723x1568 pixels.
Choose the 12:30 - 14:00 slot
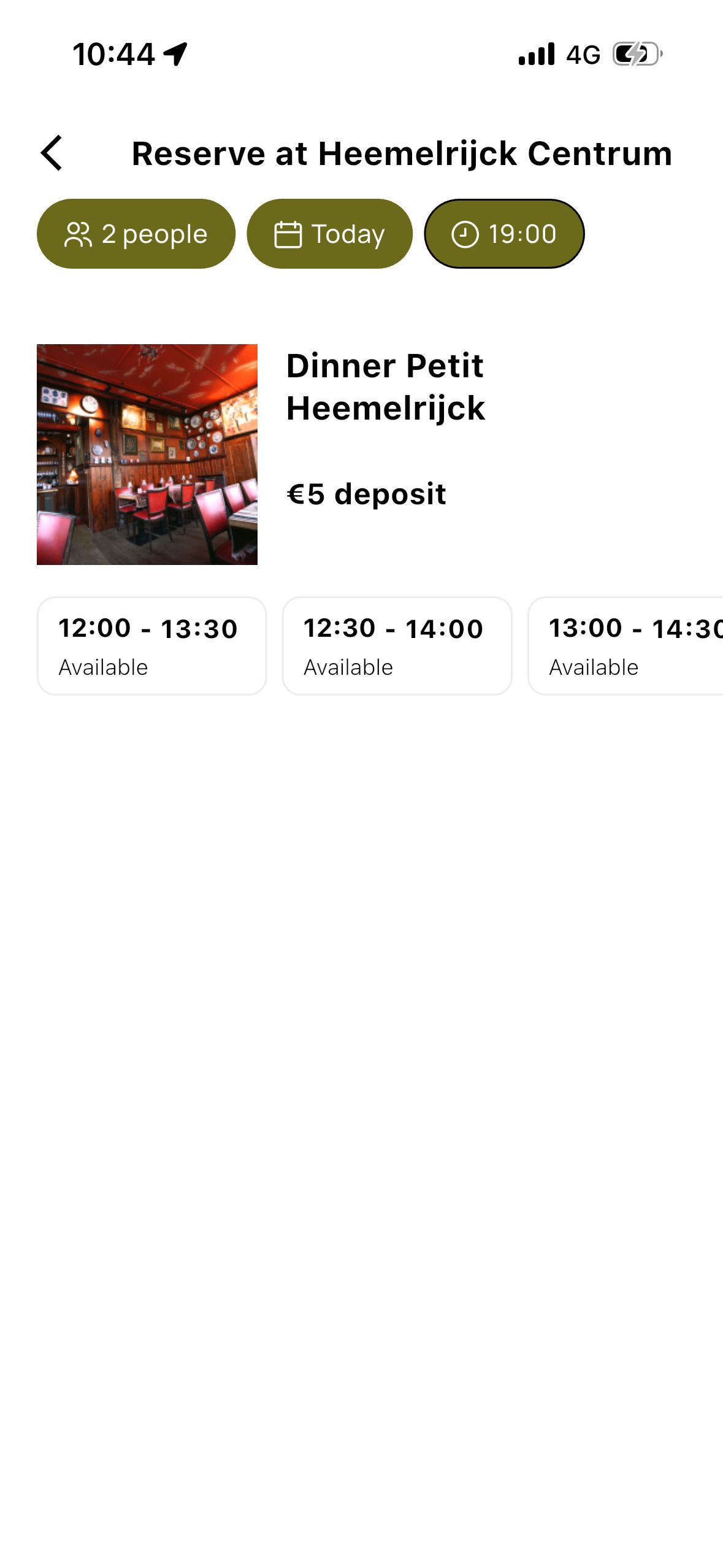397,645
